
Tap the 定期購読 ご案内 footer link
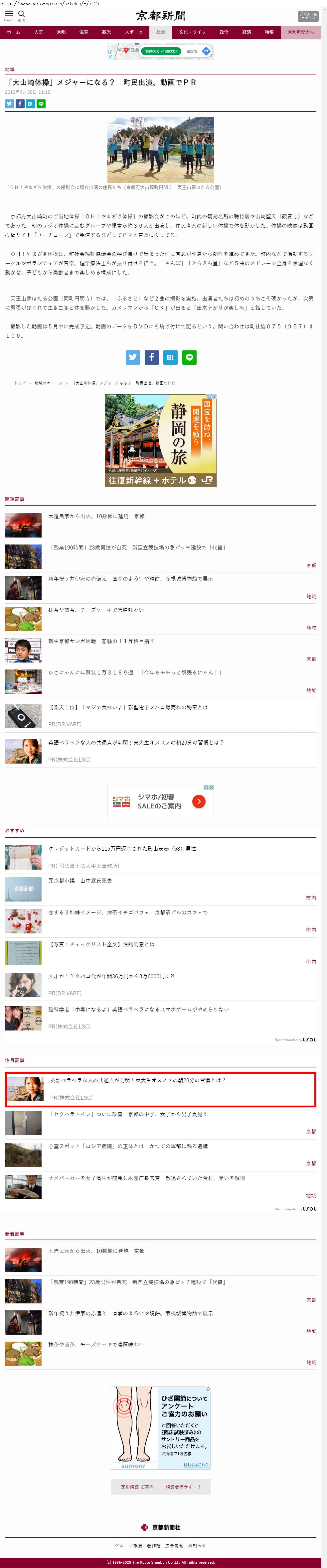(x=137, y=1487)
